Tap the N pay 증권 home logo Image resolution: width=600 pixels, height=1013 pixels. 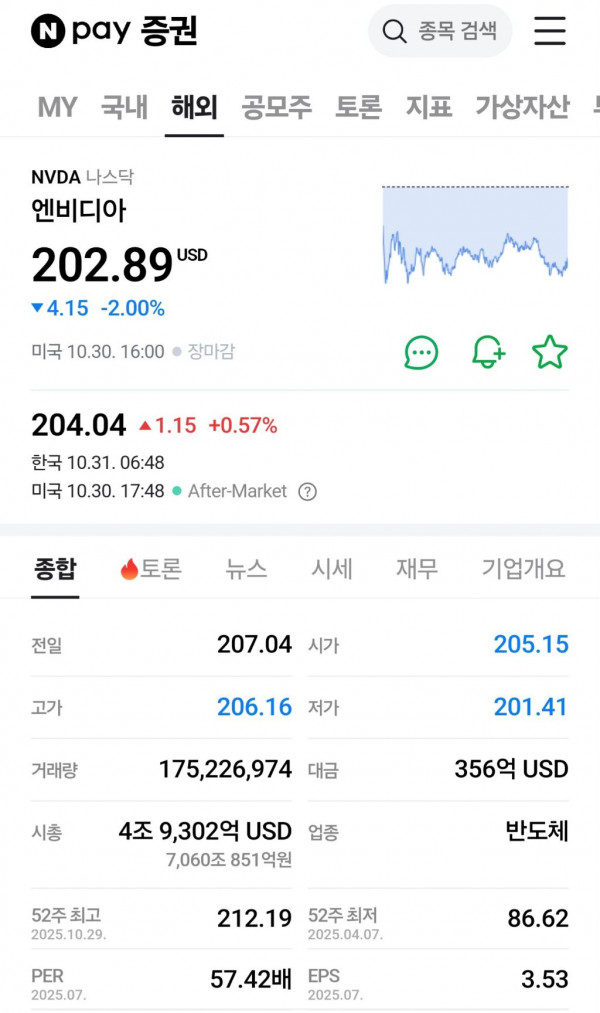tap(114, 31)
